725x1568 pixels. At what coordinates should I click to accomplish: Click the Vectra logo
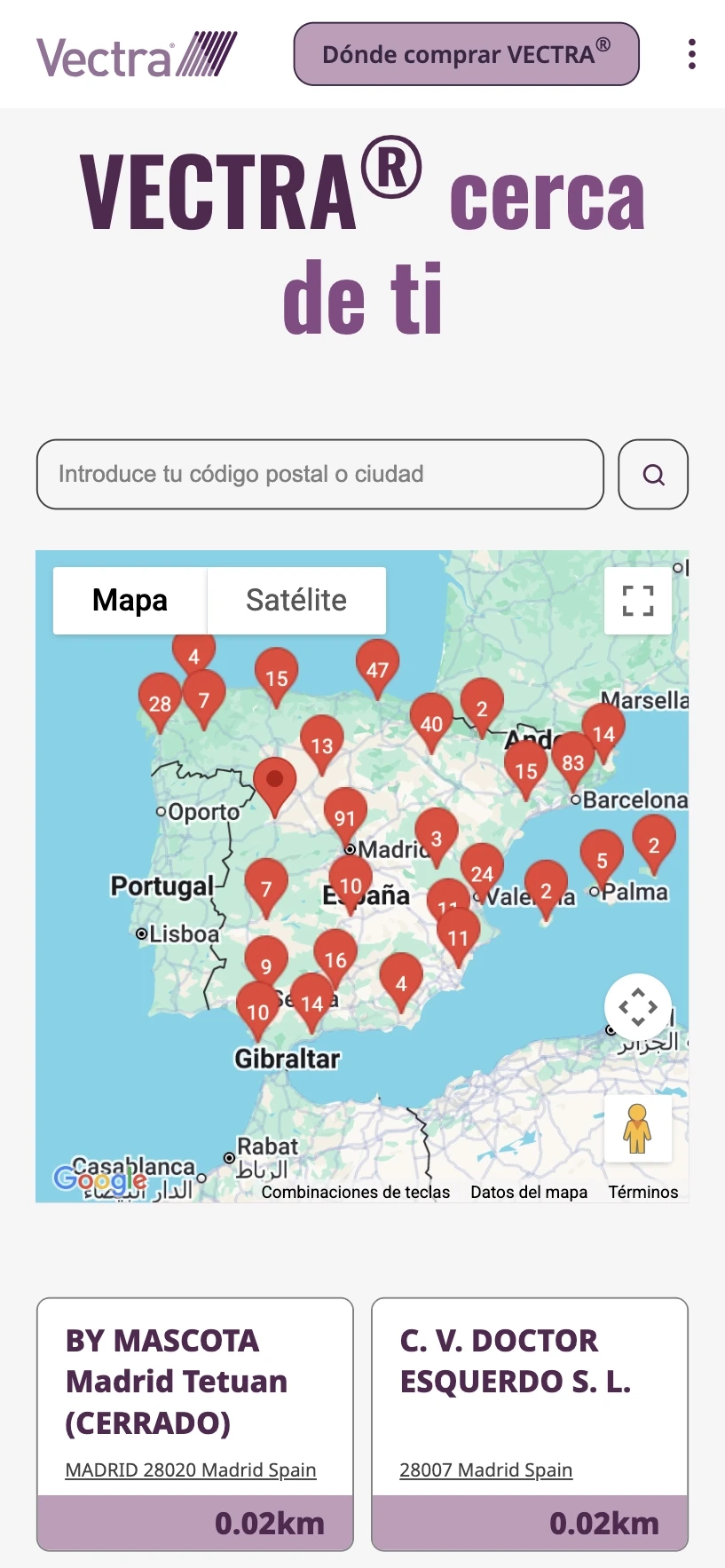click(x=135, y=54)
